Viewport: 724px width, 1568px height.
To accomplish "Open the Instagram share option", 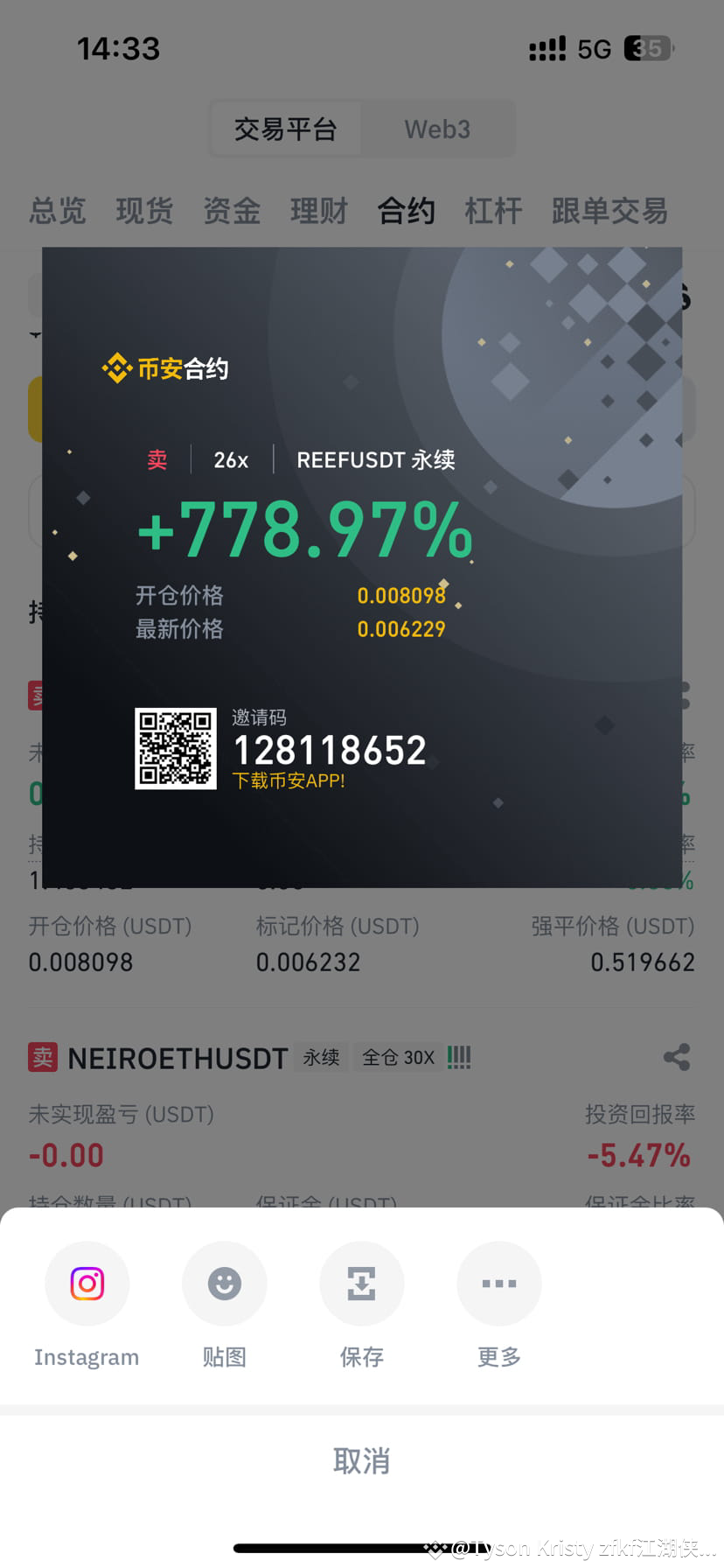I will (x=87, y=1284).
